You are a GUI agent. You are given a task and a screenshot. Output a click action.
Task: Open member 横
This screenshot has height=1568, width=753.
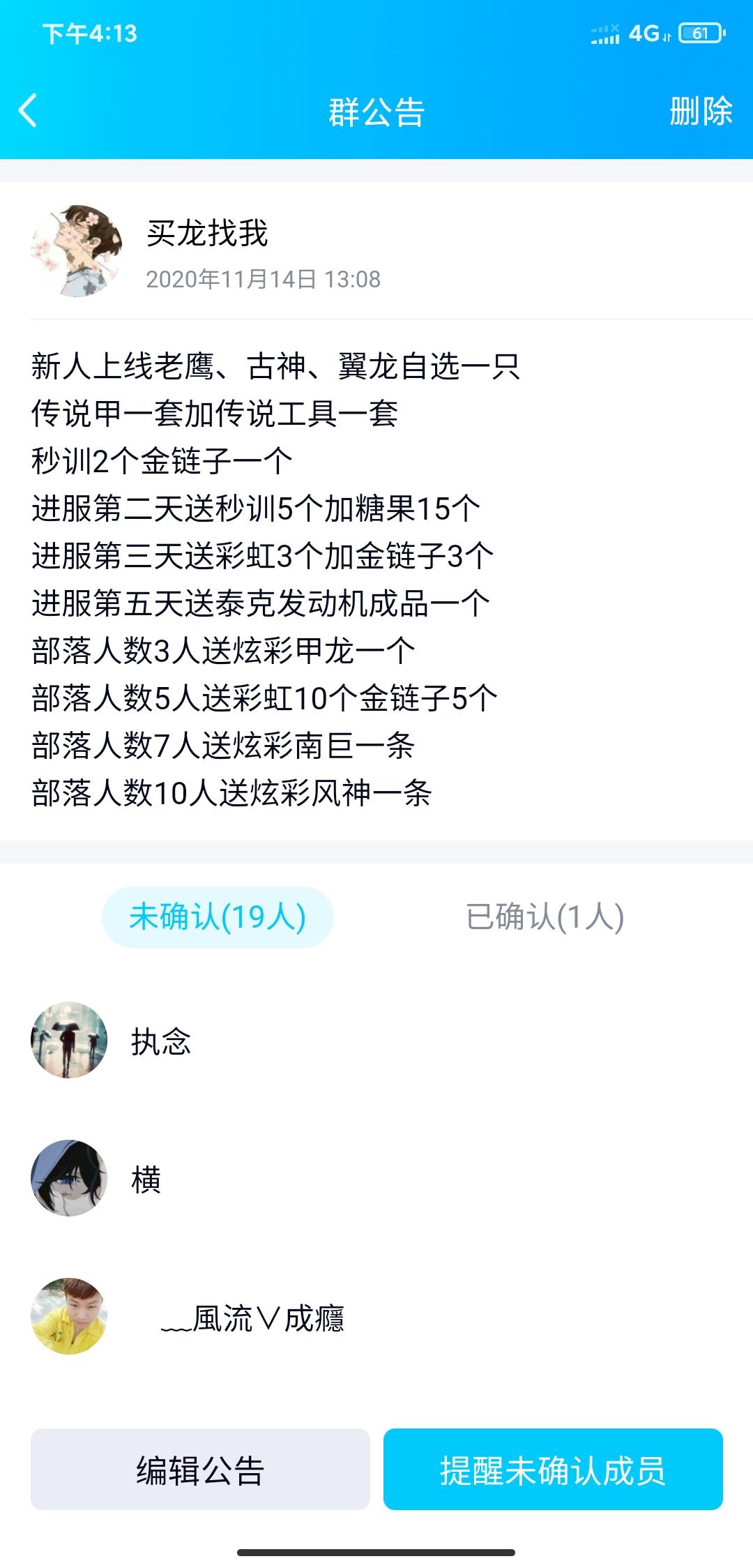click(145, 1179)
